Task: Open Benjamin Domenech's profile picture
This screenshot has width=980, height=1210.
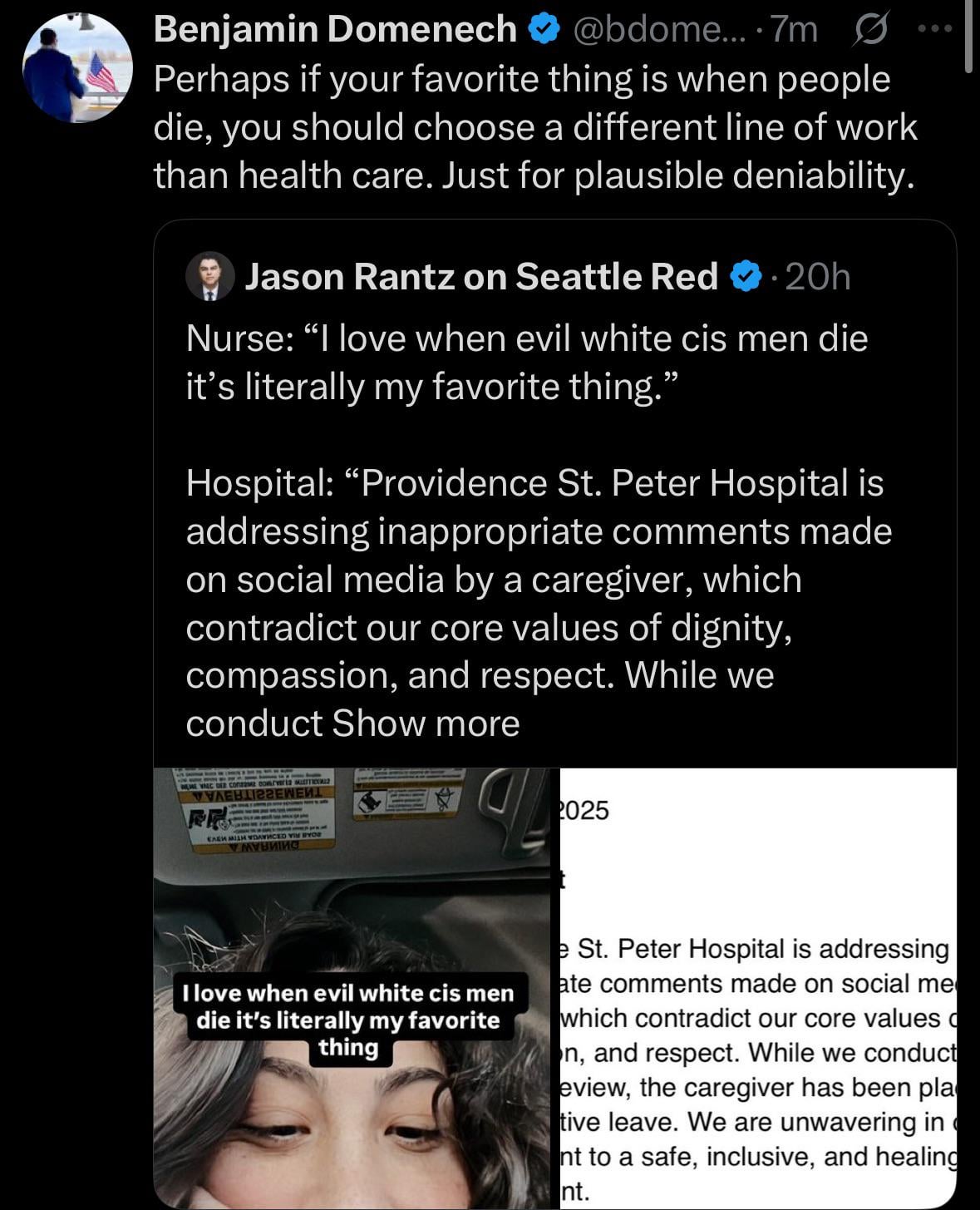Action: point(76,69)
